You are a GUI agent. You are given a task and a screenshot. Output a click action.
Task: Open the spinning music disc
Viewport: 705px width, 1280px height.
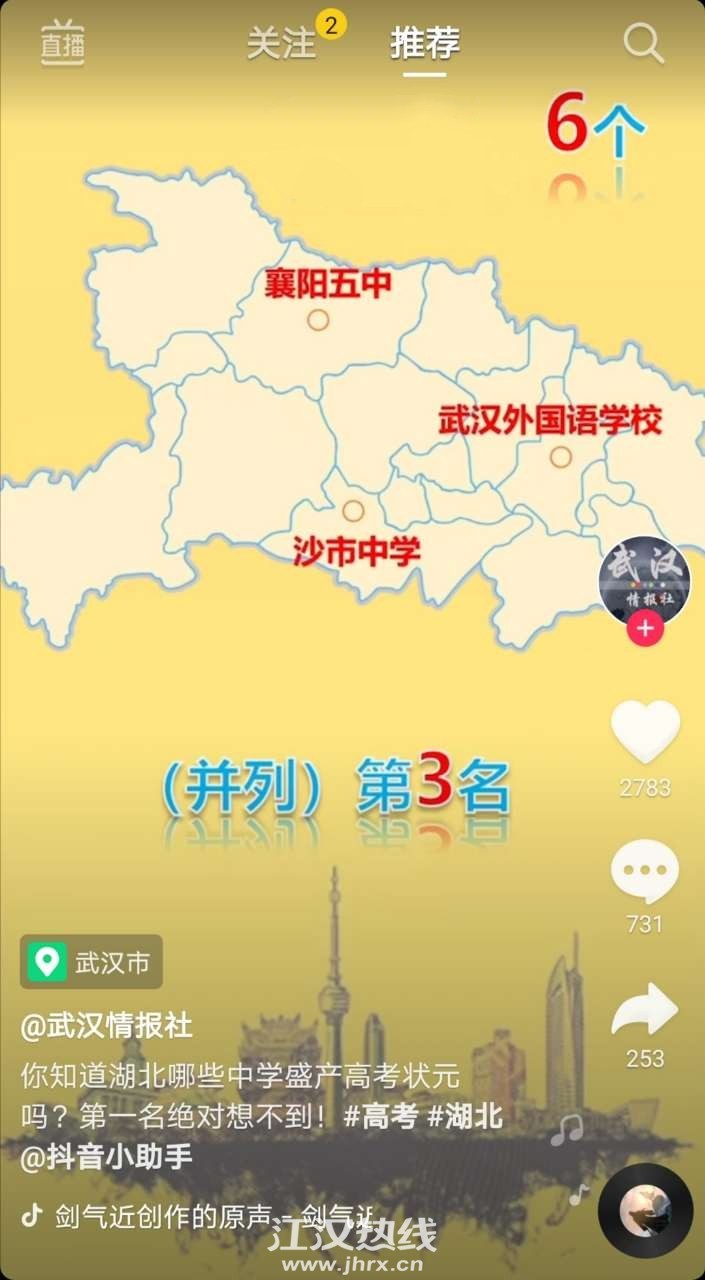[x=645, y=1211]
